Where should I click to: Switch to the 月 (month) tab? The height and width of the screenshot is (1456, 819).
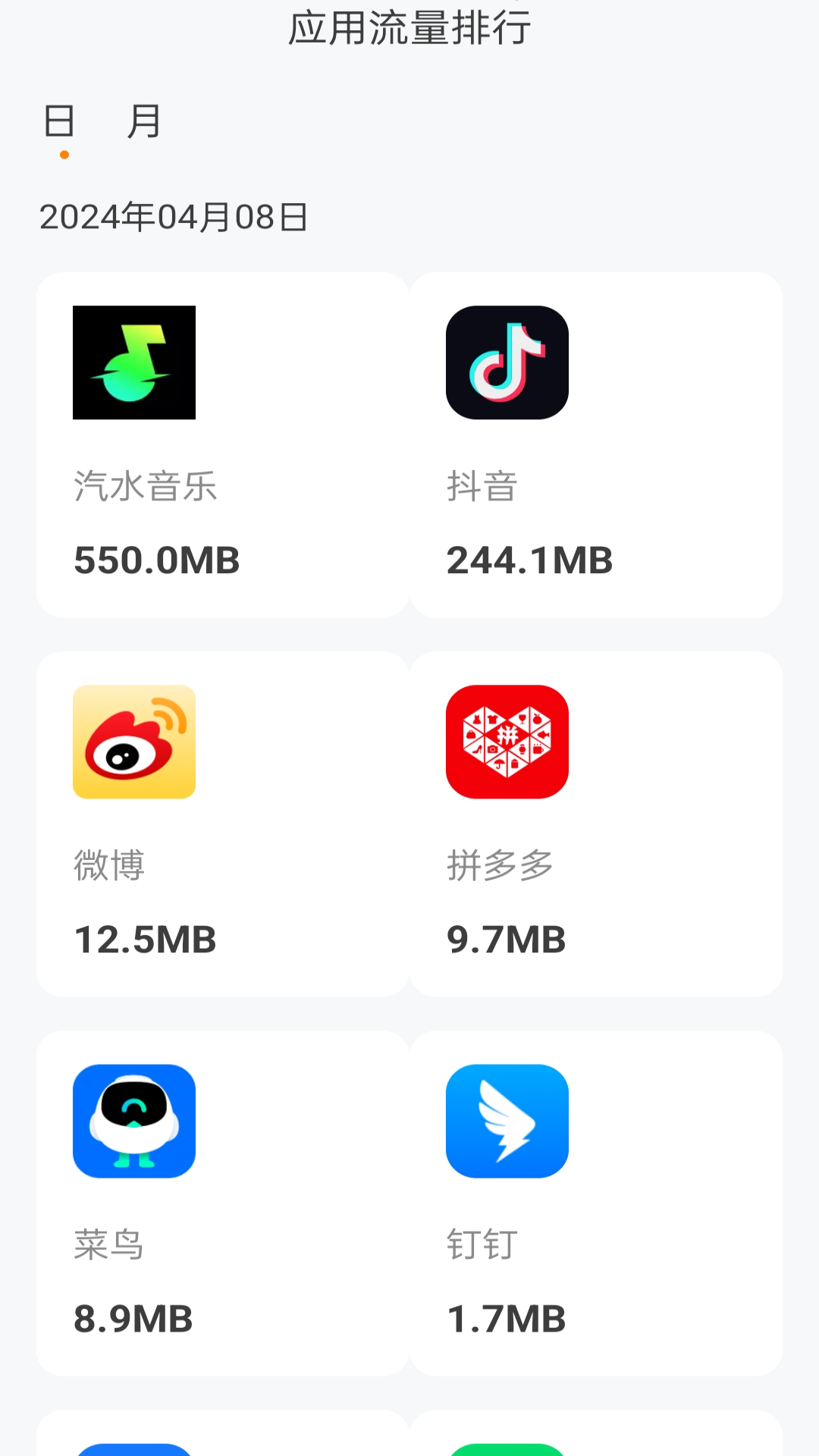point(143,121)
